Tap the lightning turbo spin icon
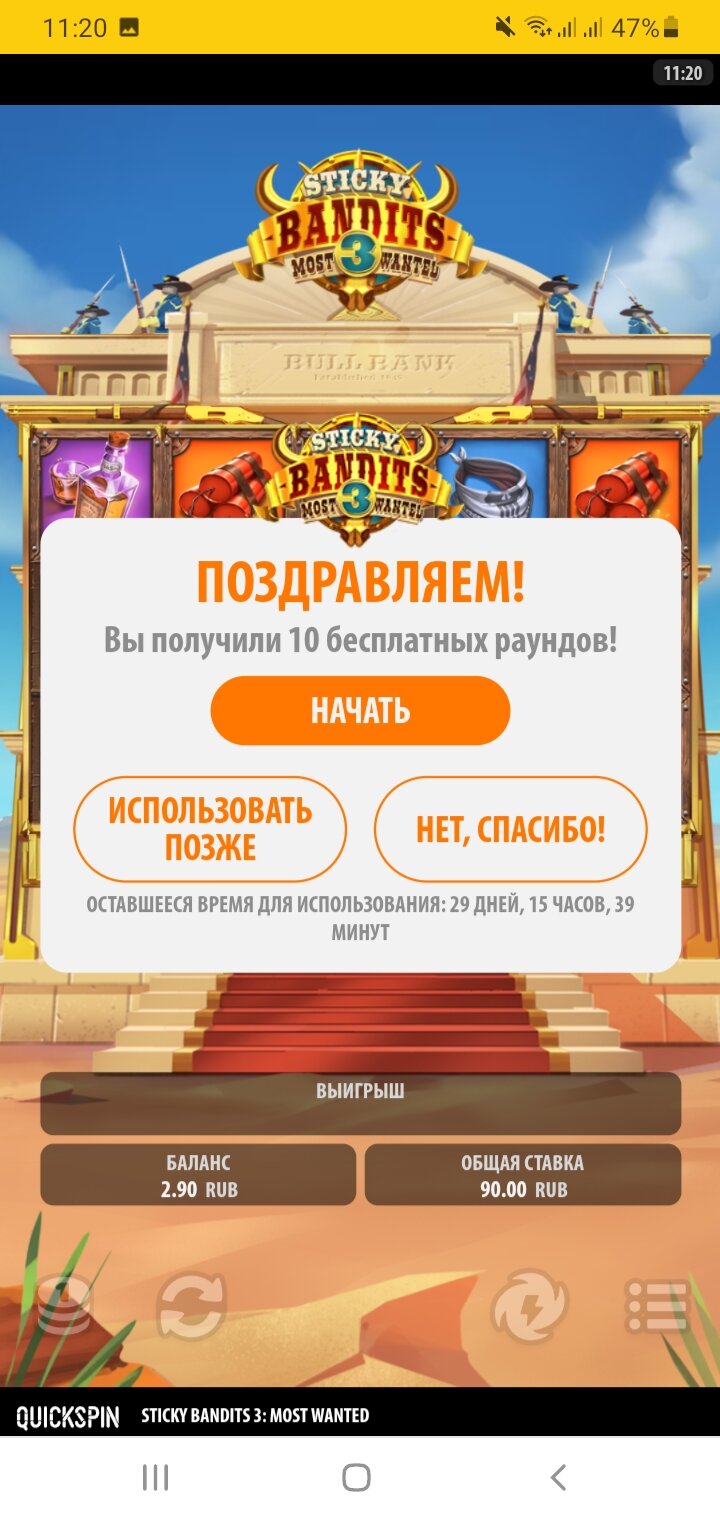This screenshot has width=720, height=1520. pos(529,1304)
